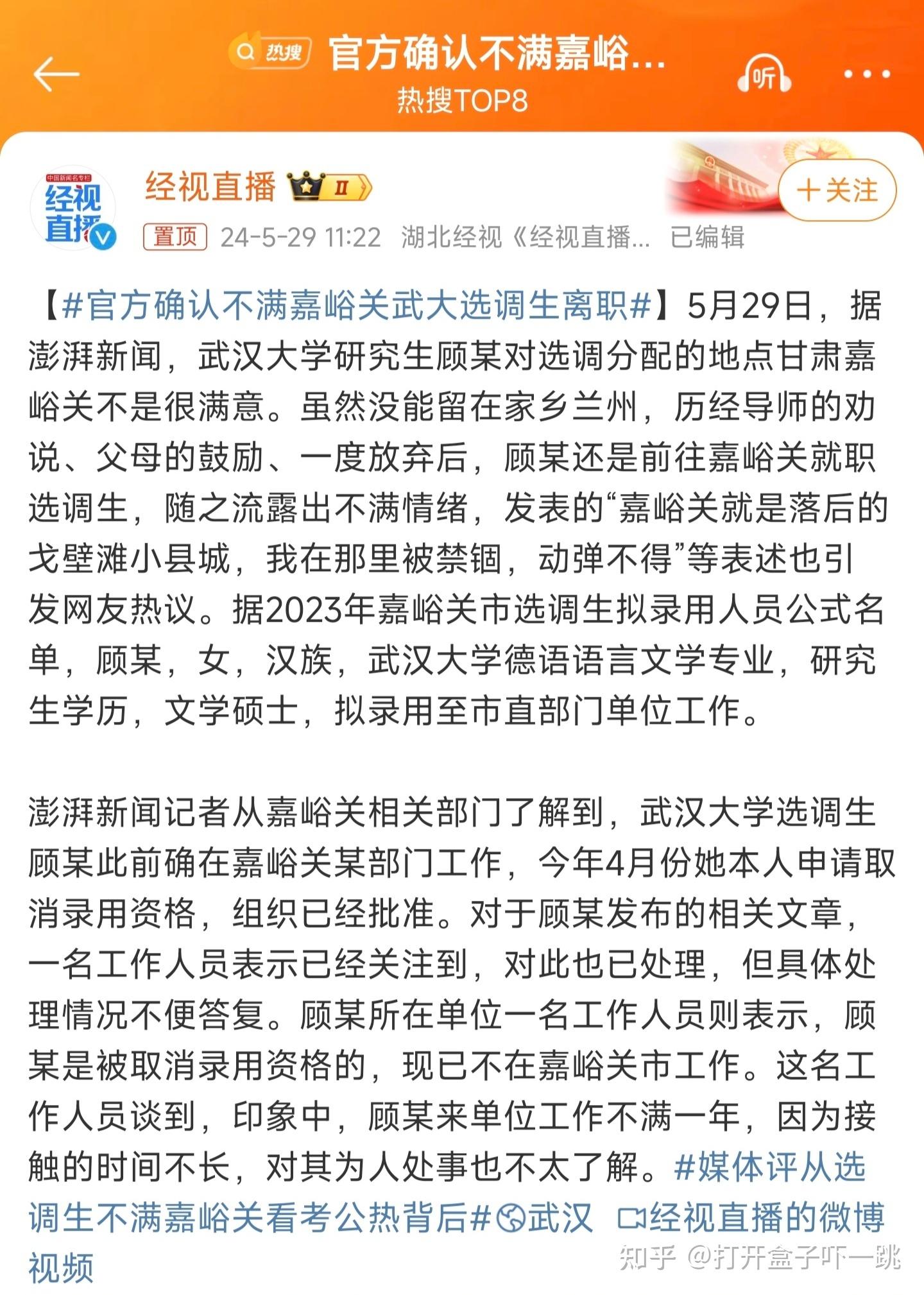Open 经视直播's profile avatar

pyautogui.click(x=74, y=209)
